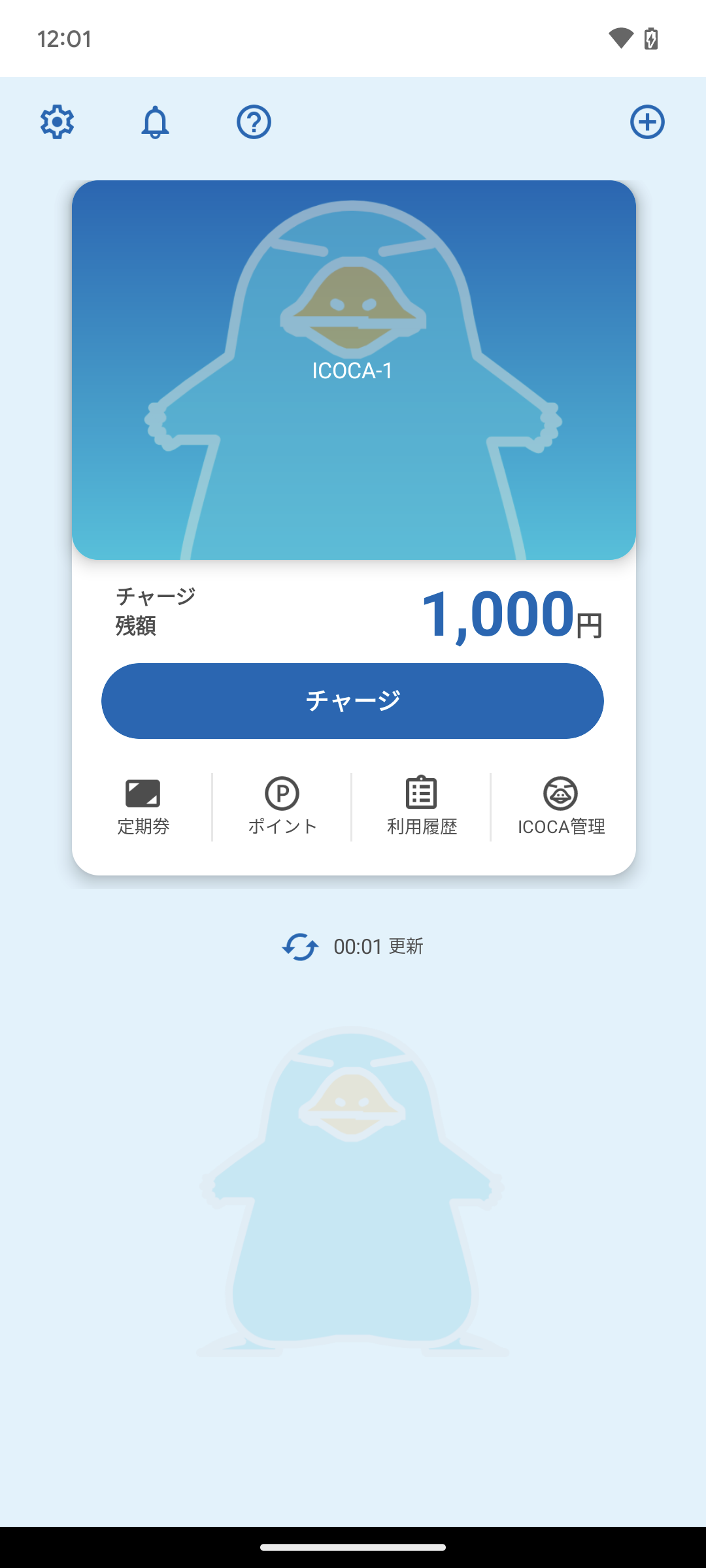Open ICOCA管理 management

tap(561, 807)
